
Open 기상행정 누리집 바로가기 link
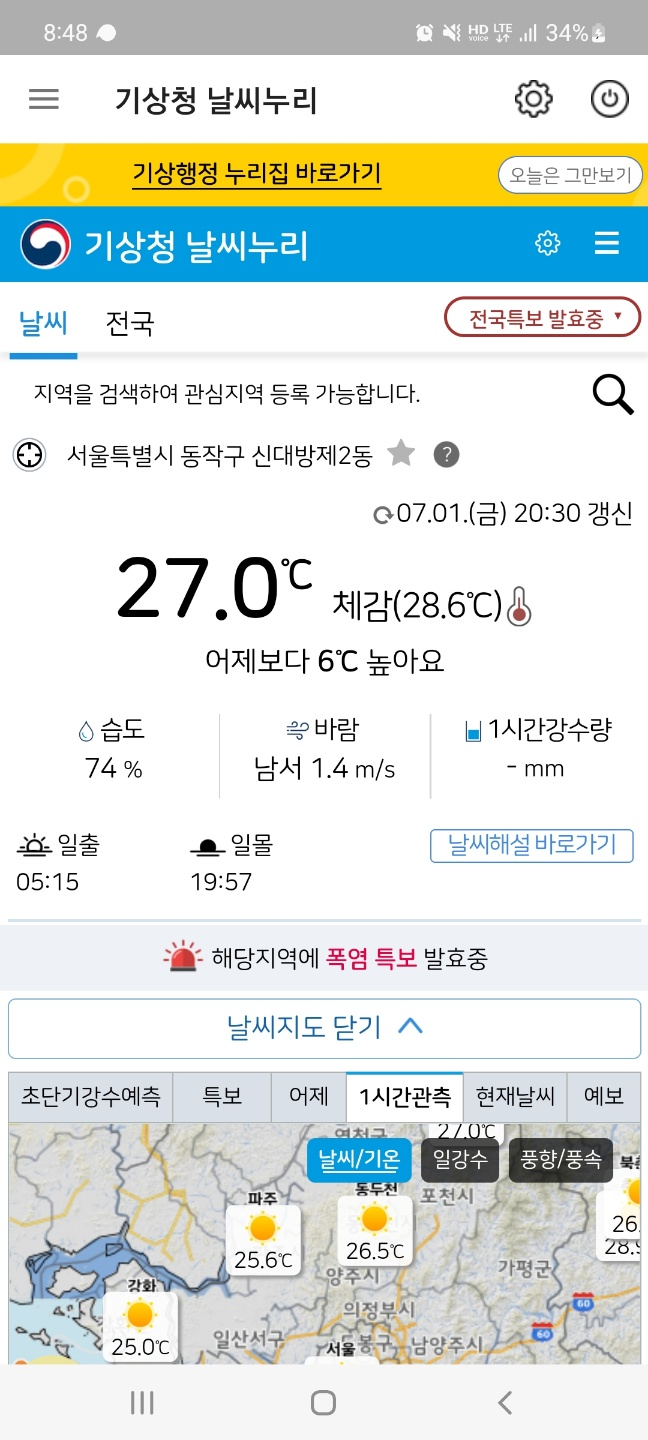[257, 174]
